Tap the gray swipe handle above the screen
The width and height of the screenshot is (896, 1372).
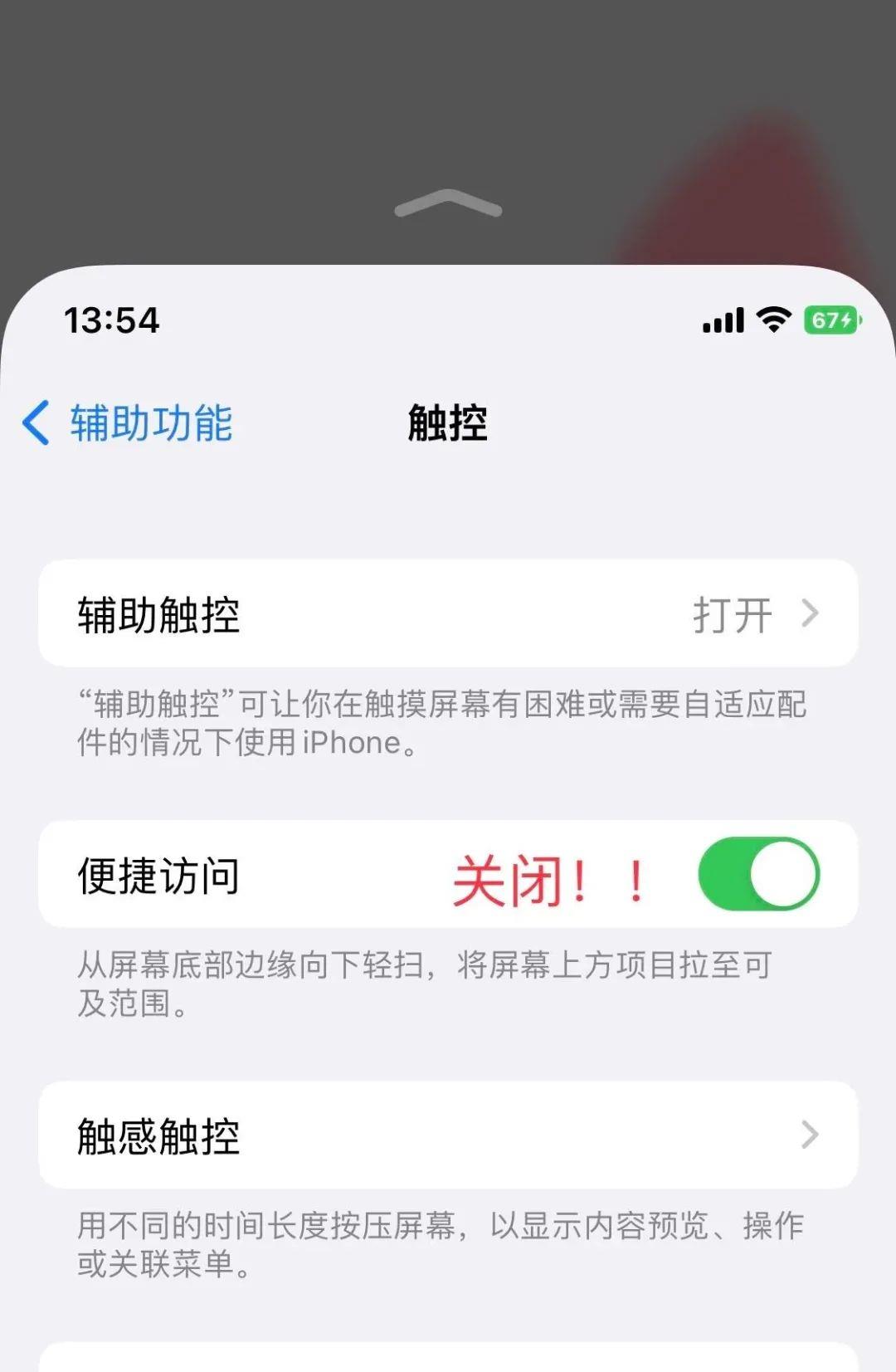pos(448,203)
